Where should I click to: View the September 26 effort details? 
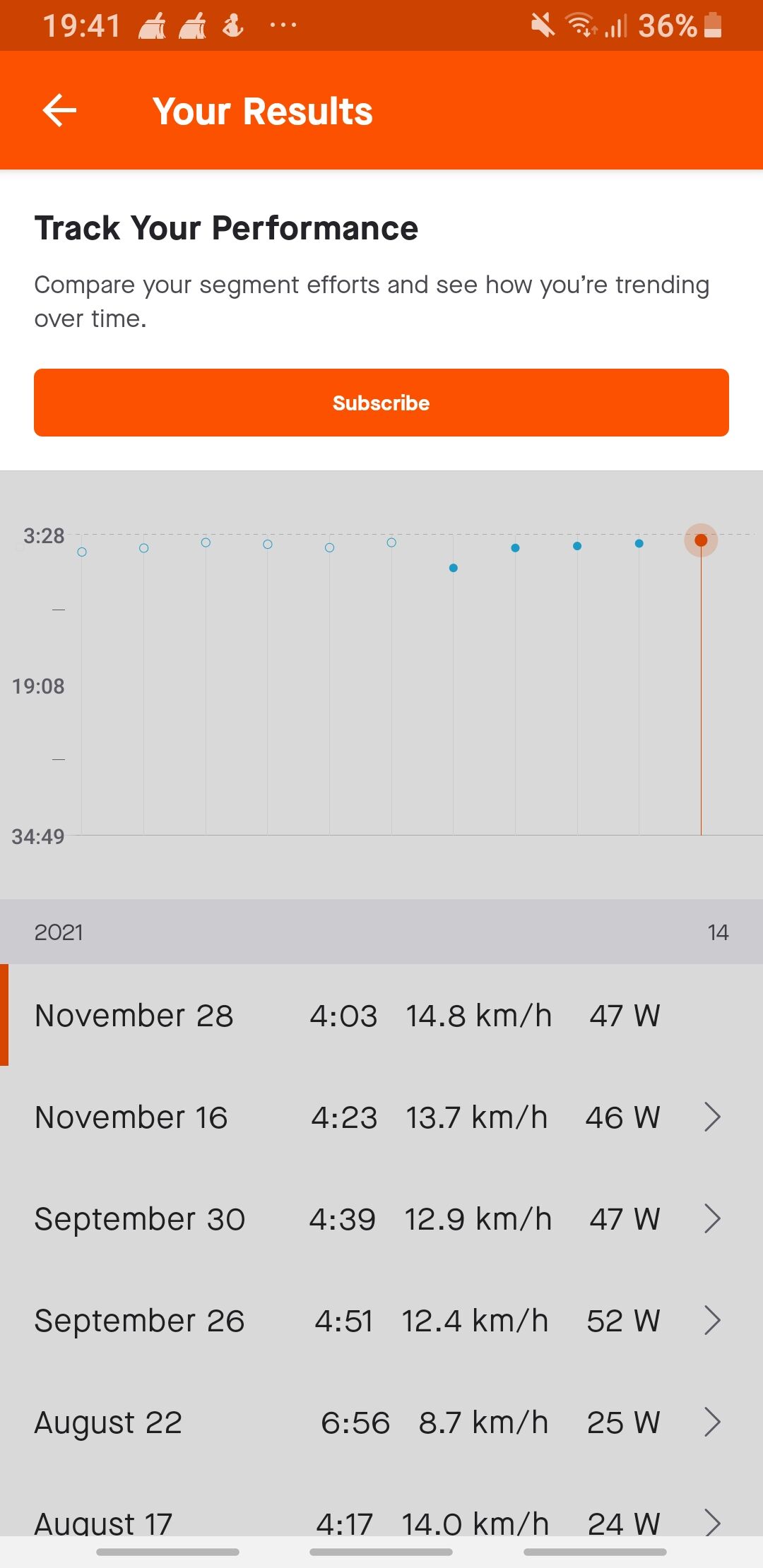point(381,1321)
